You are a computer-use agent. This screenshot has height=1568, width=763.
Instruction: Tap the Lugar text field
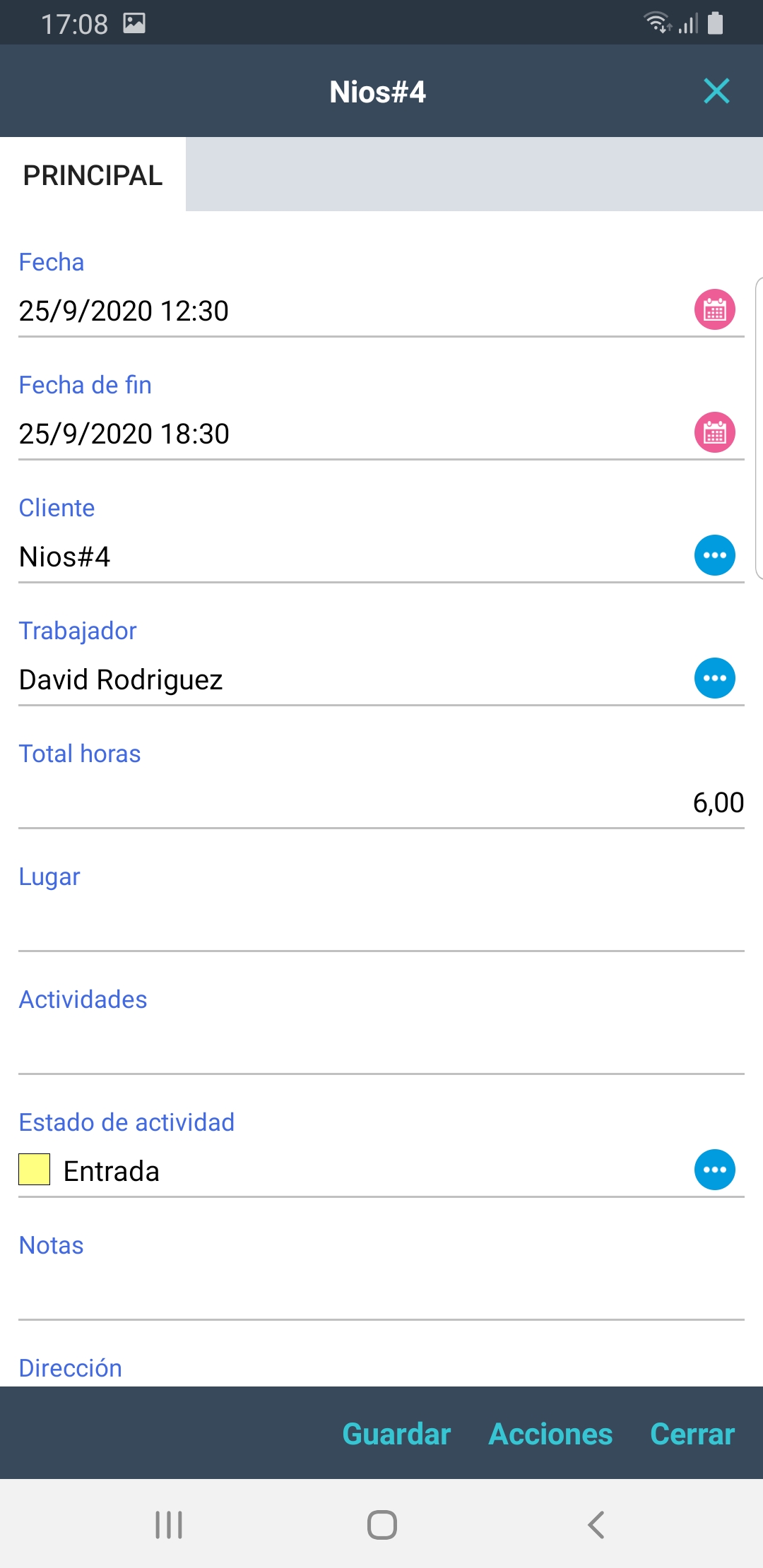[381, 924]
